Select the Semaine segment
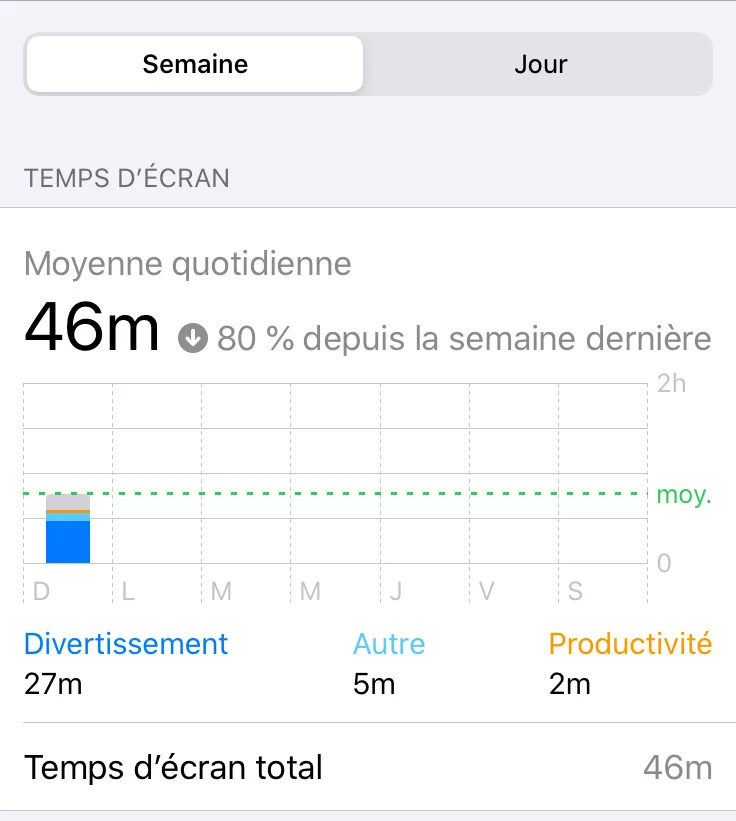 click(x=195, y=65)
